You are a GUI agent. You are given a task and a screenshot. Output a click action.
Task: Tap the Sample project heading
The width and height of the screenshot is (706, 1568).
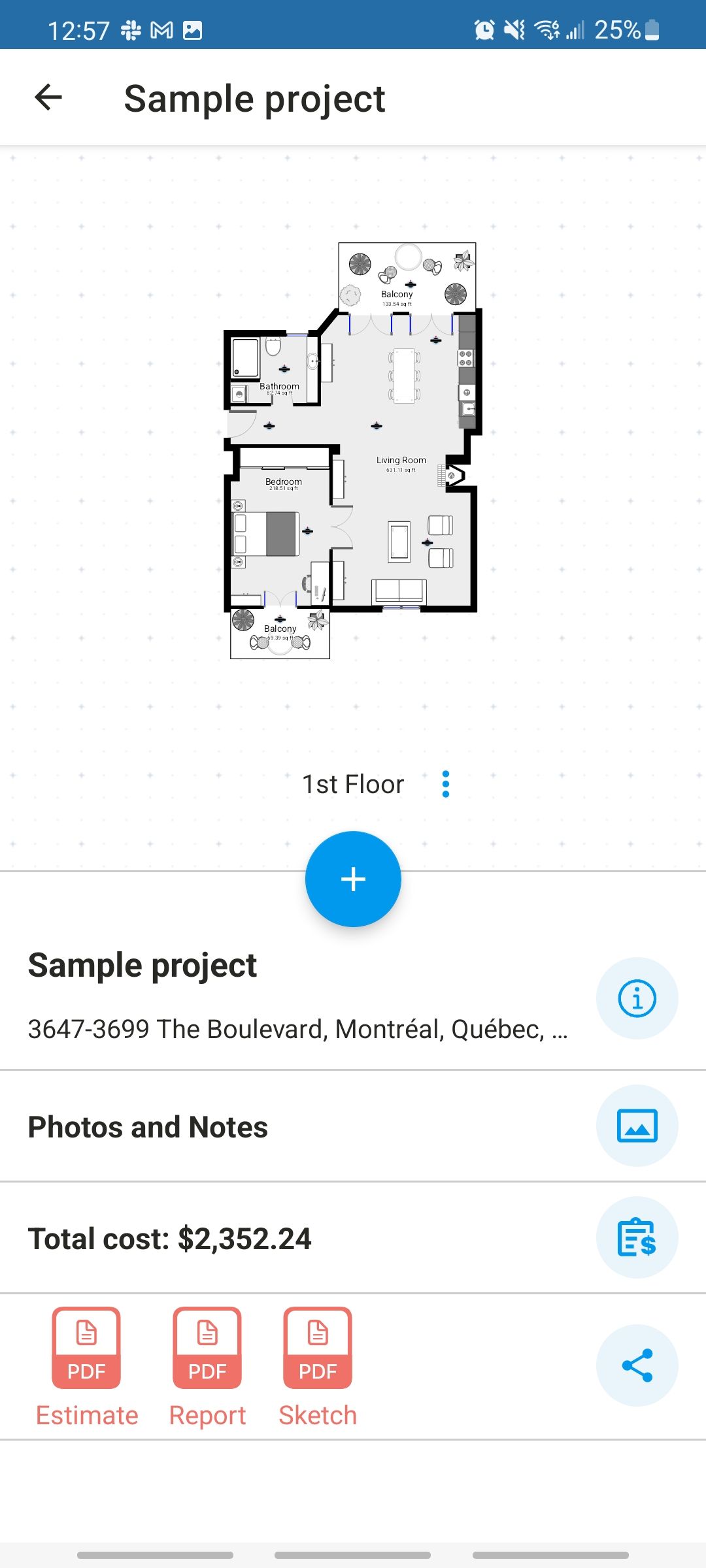pyautogui.click(x=142, y=965)
